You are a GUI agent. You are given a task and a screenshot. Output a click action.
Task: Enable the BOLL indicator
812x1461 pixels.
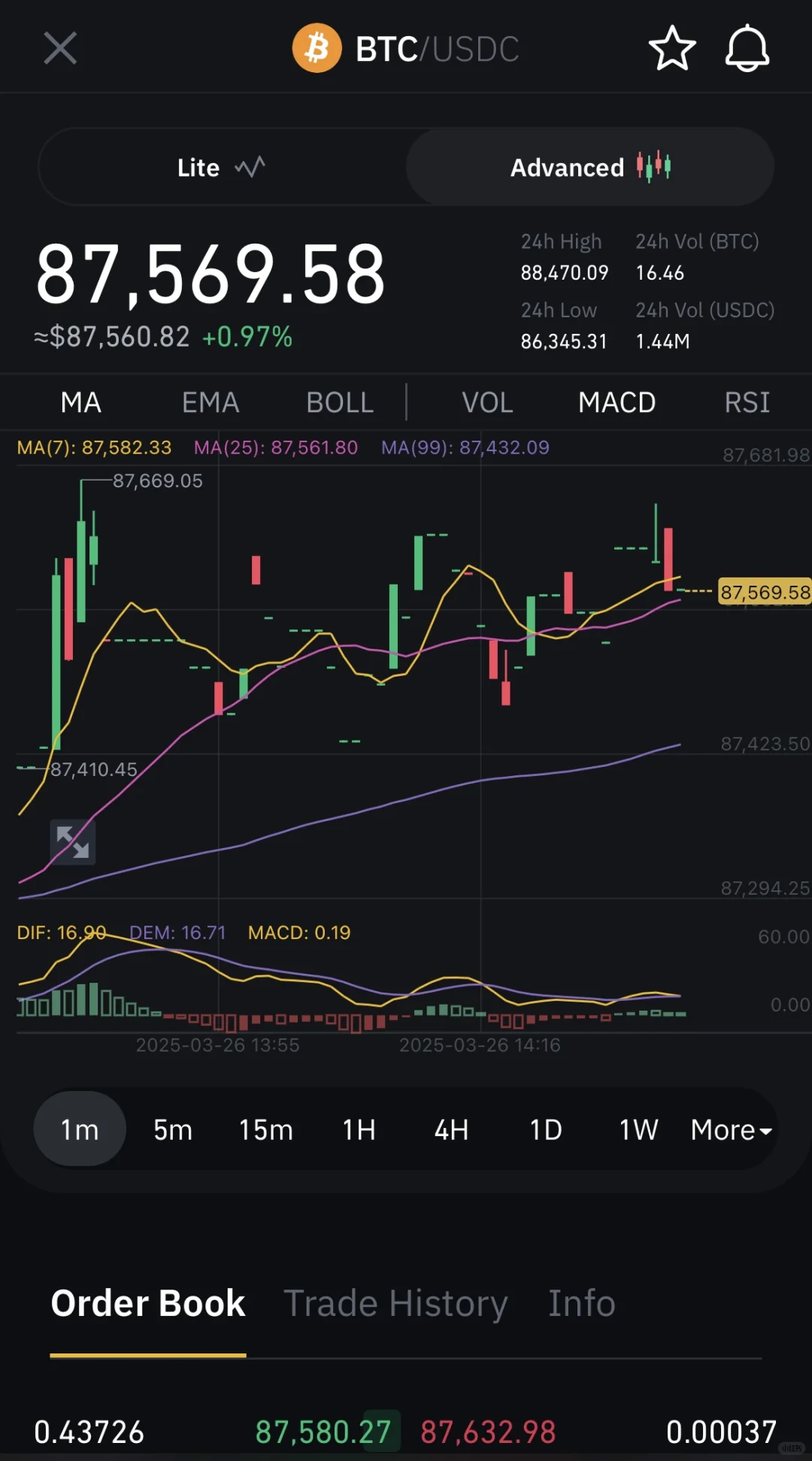(x=340, y=403)
